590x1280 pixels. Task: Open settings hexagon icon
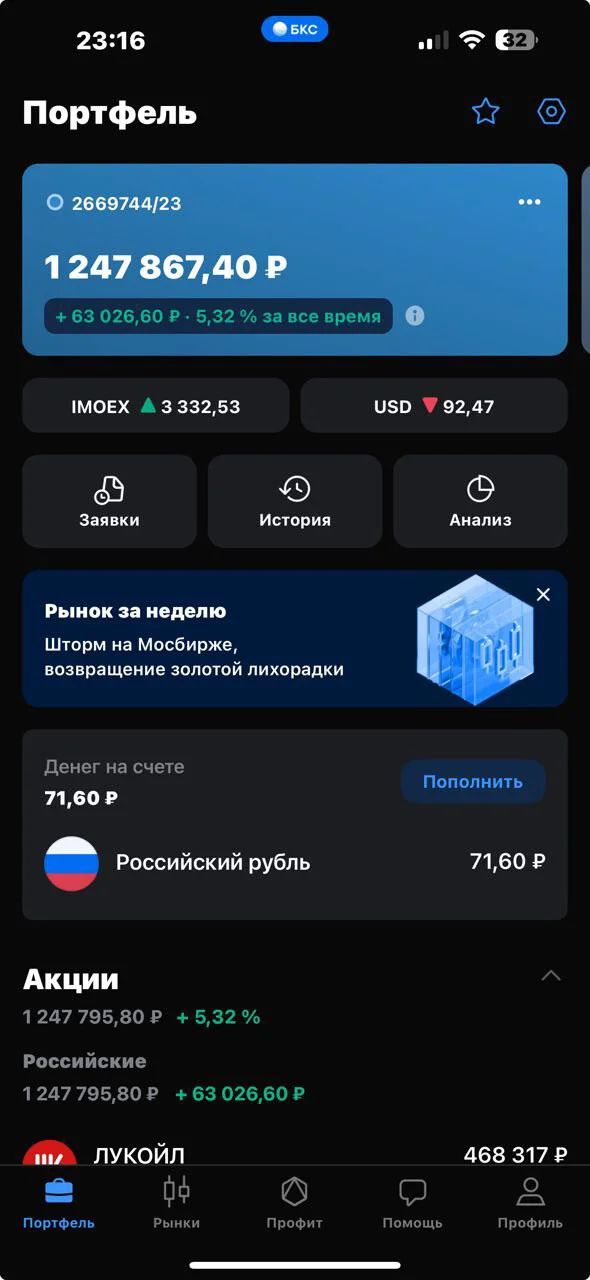click(551, 111)
